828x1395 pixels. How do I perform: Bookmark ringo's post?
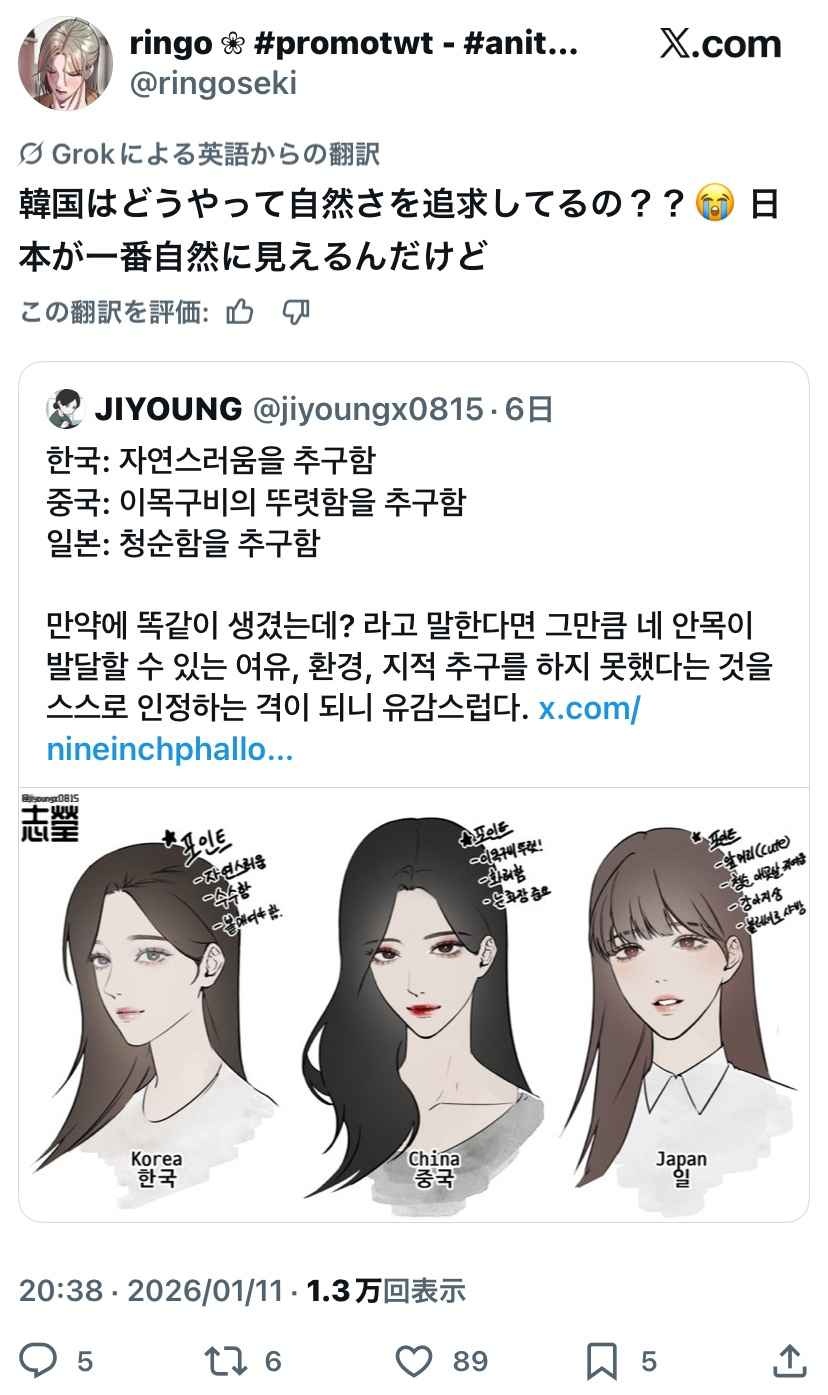click(601, 1360)
